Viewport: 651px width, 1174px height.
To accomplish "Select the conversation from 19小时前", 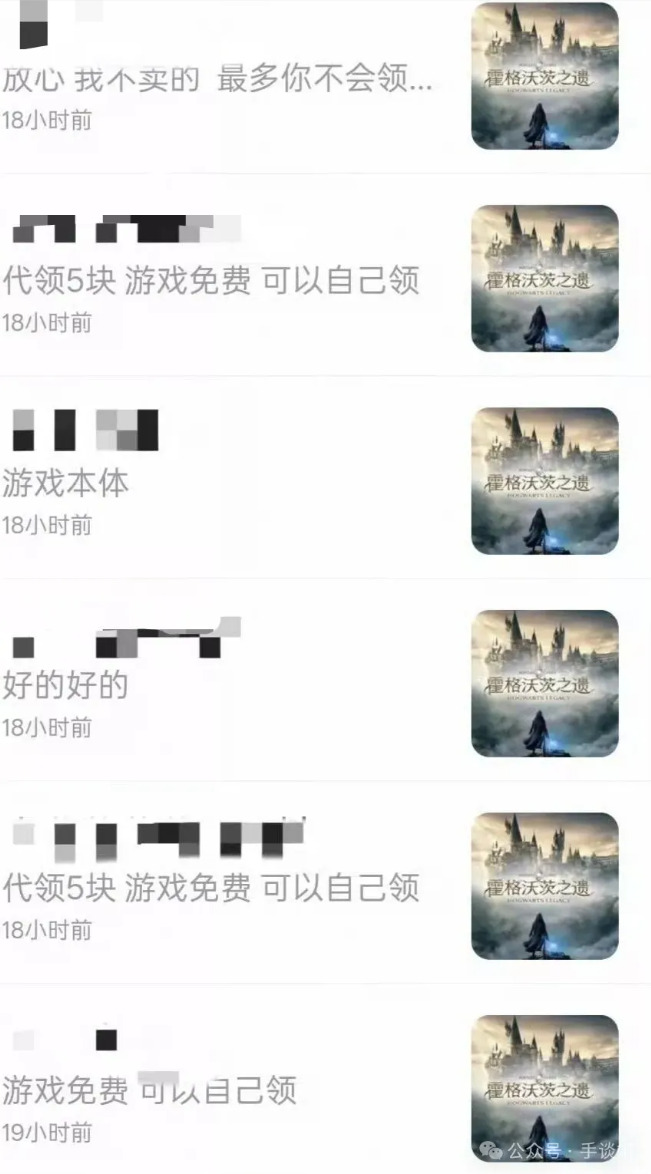I will (x=150, y=1090).
